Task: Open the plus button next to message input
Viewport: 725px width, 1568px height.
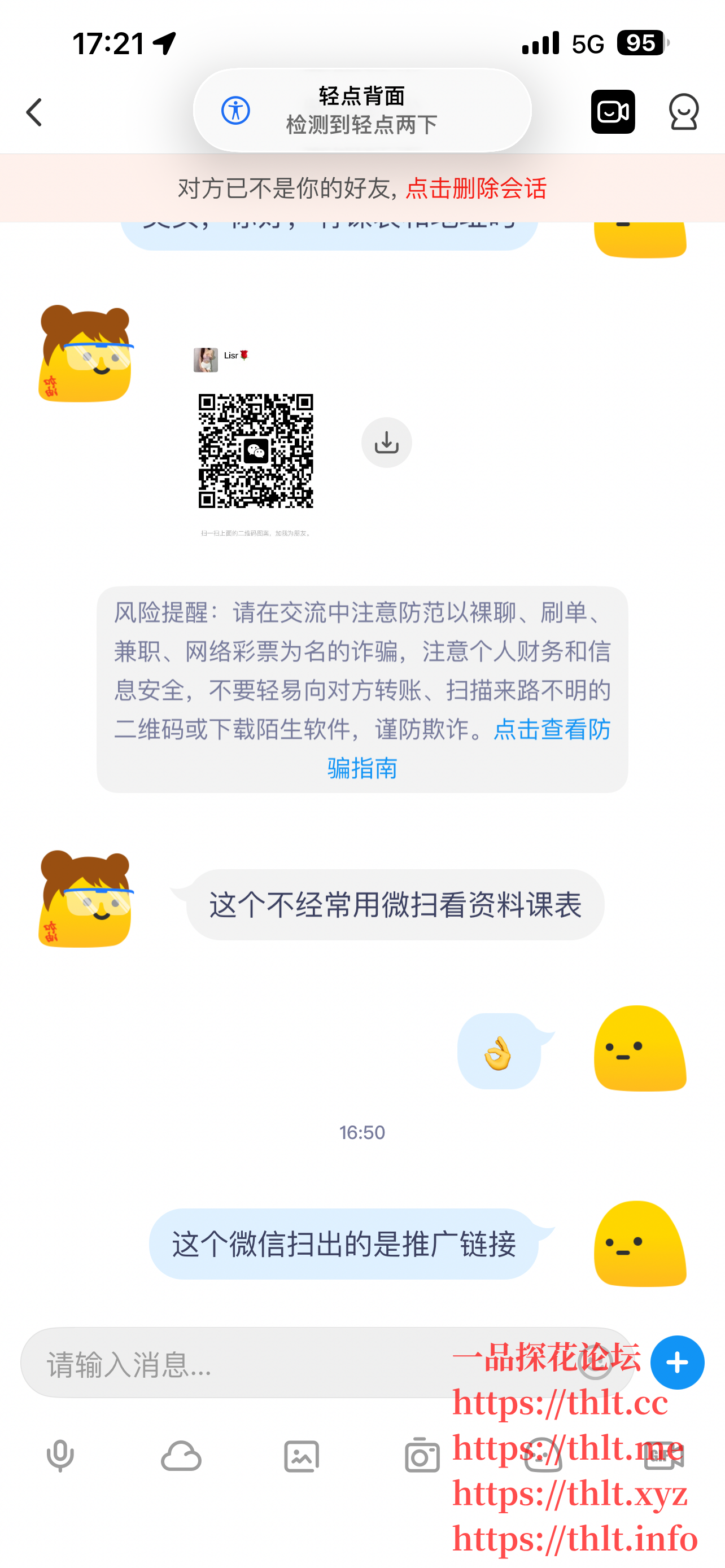Action: point(676,1362)
